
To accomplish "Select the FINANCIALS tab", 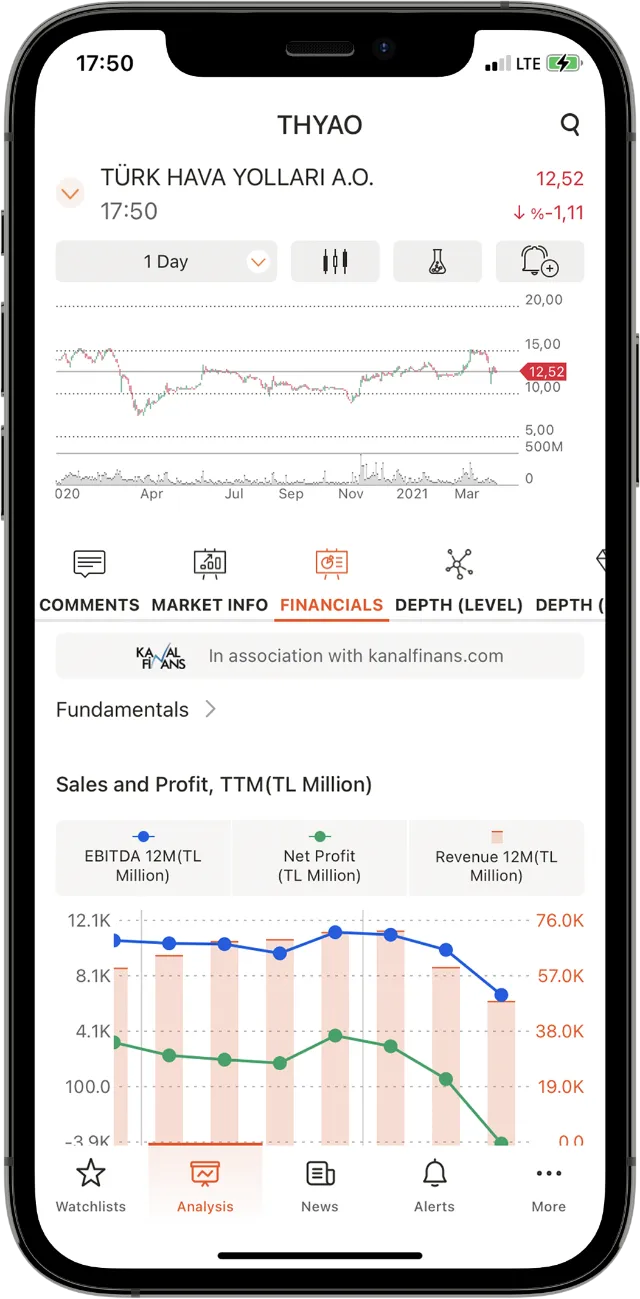I will [331, 582].
